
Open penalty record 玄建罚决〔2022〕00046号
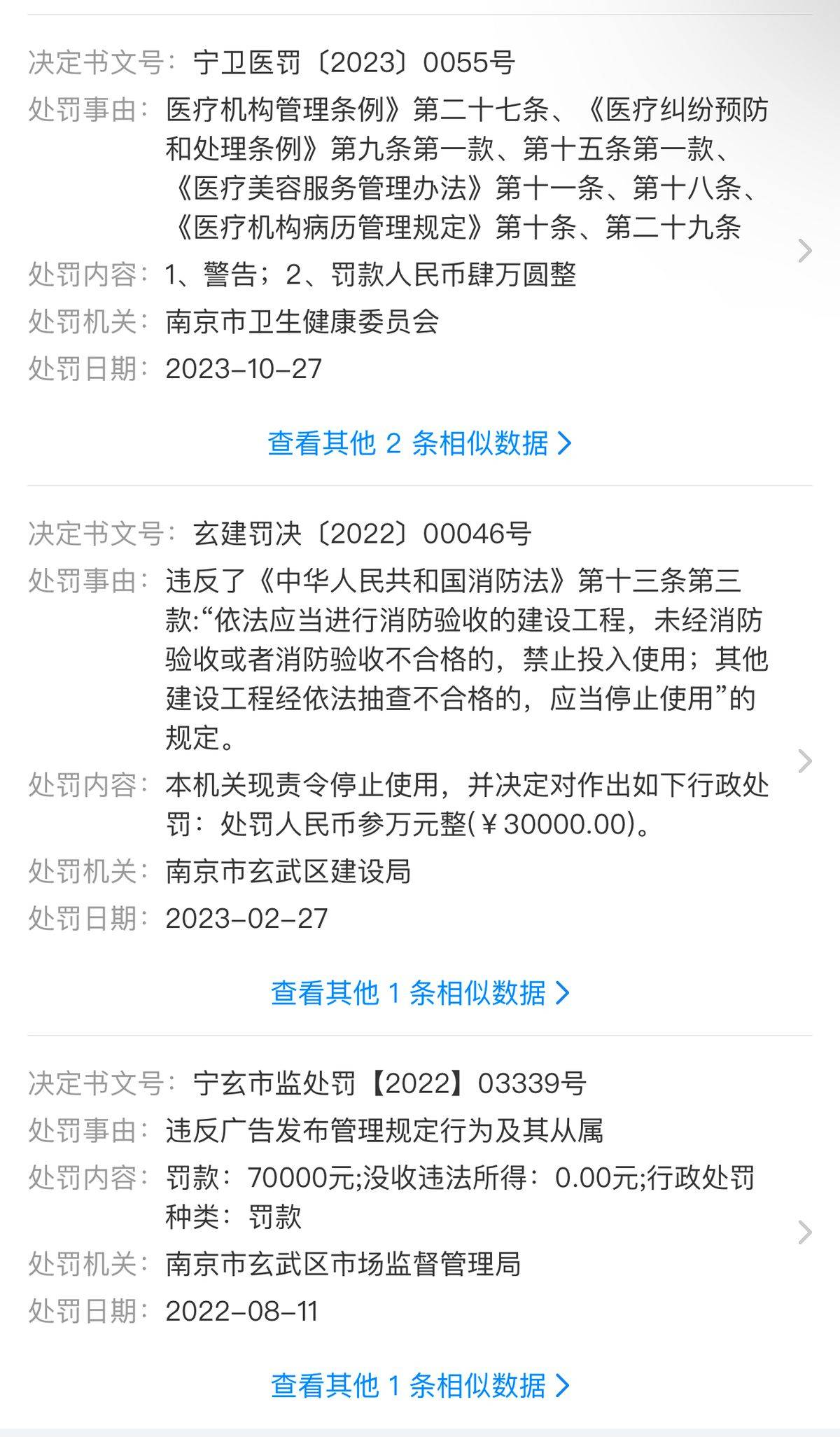click(804, 761)
